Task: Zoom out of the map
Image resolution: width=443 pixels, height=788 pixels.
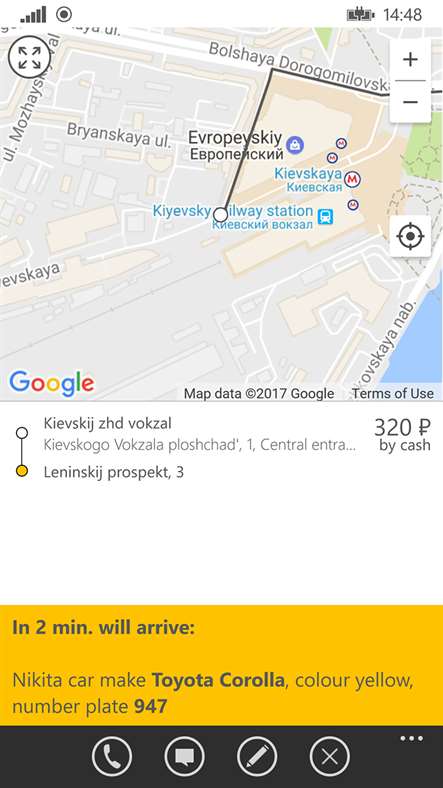Action: click(x=410, y=102)
